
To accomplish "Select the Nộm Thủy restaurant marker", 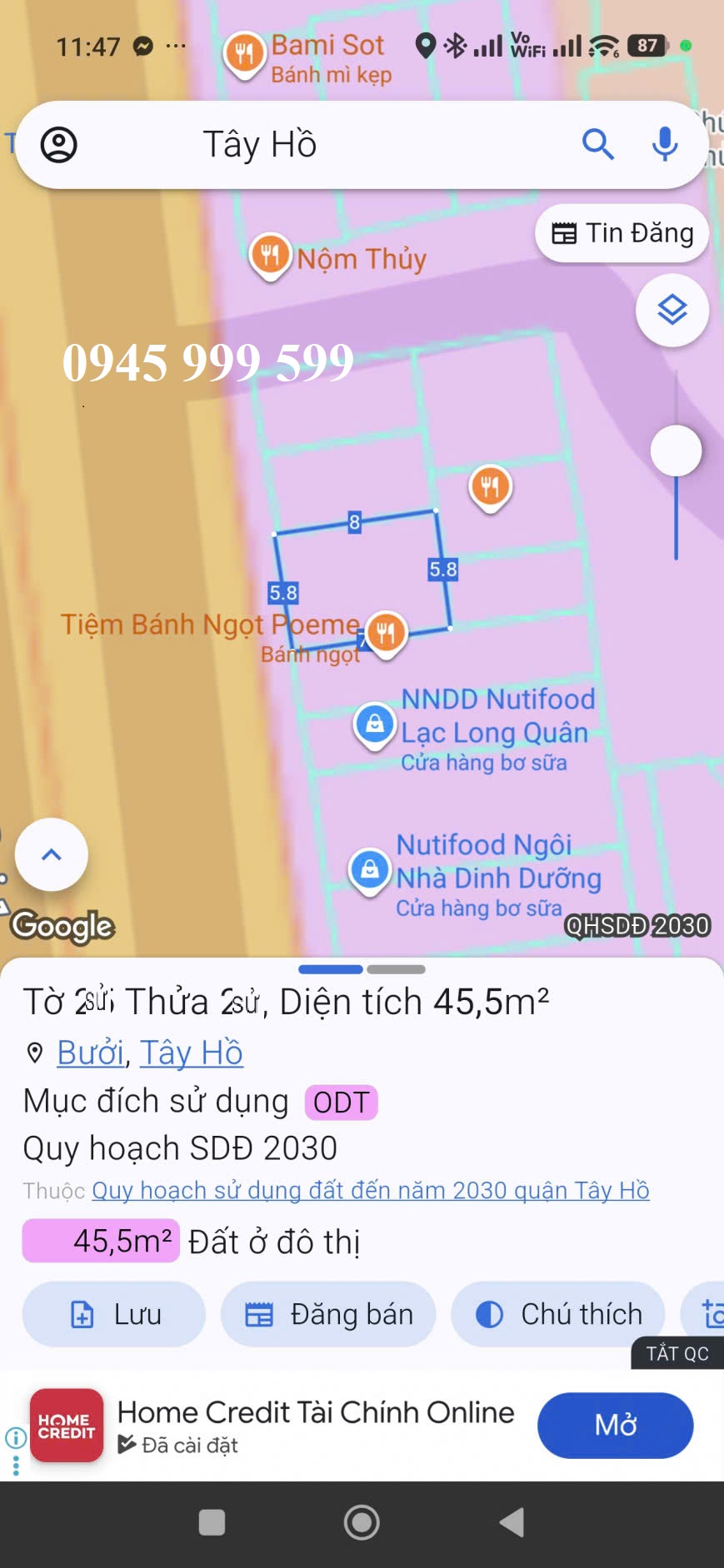I will [x=270, y=256].
